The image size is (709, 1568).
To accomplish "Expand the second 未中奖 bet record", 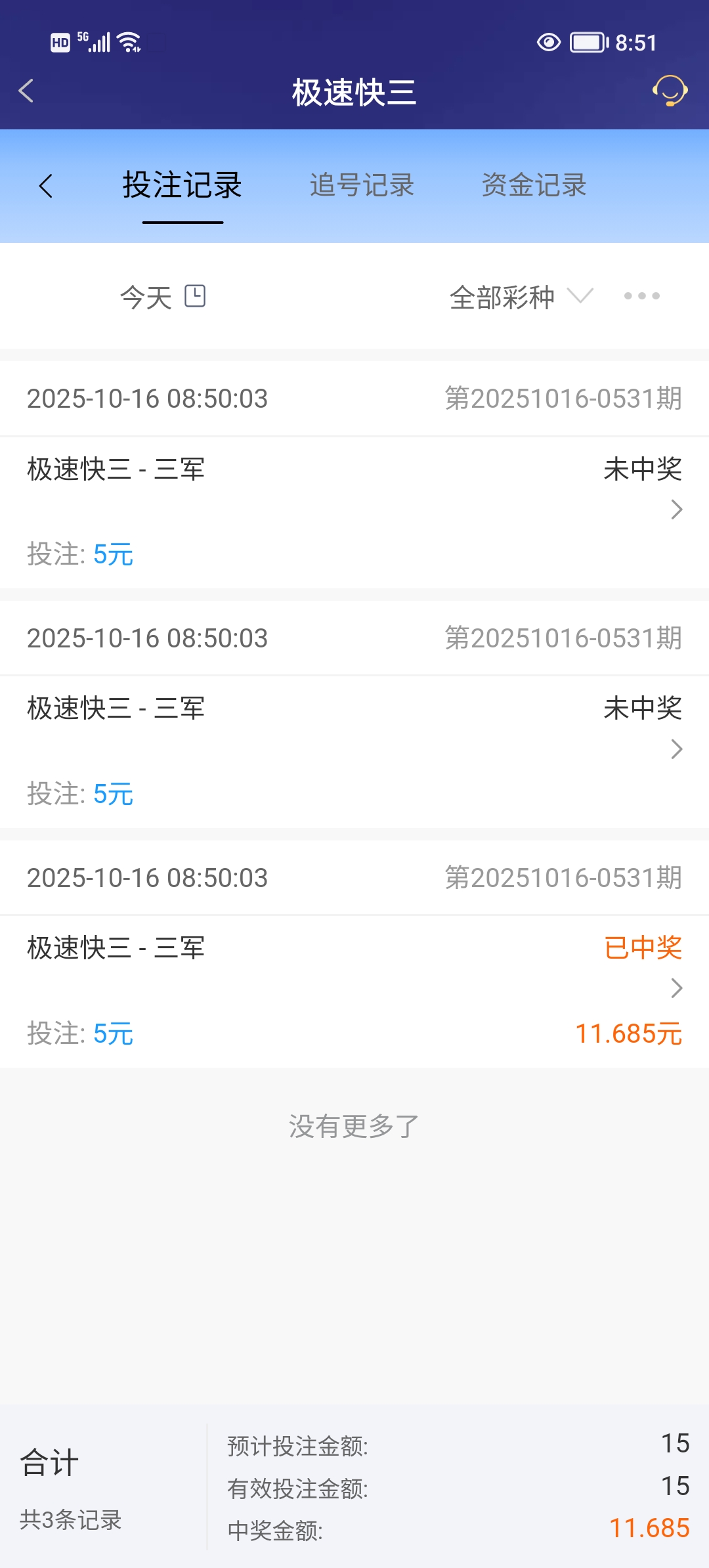I will [676, 749].
